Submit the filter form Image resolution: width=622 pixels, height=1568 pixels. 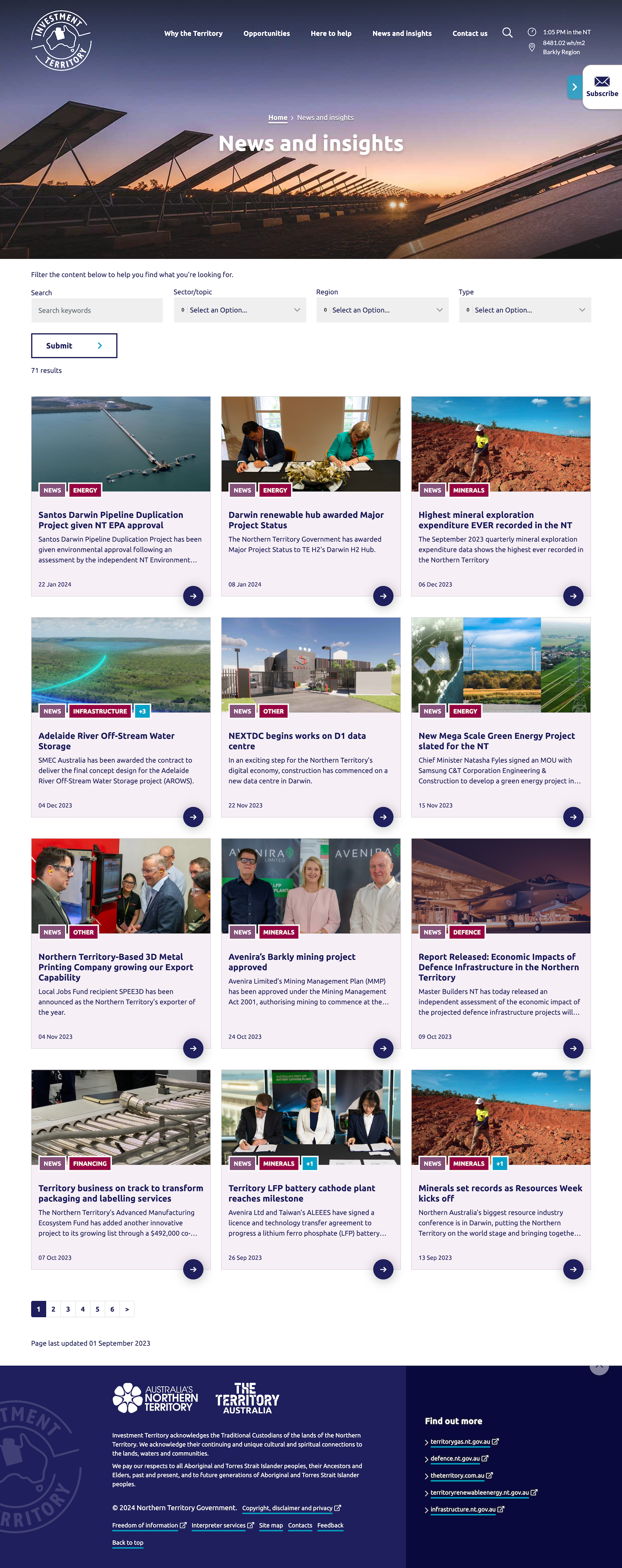click(74, 346)
